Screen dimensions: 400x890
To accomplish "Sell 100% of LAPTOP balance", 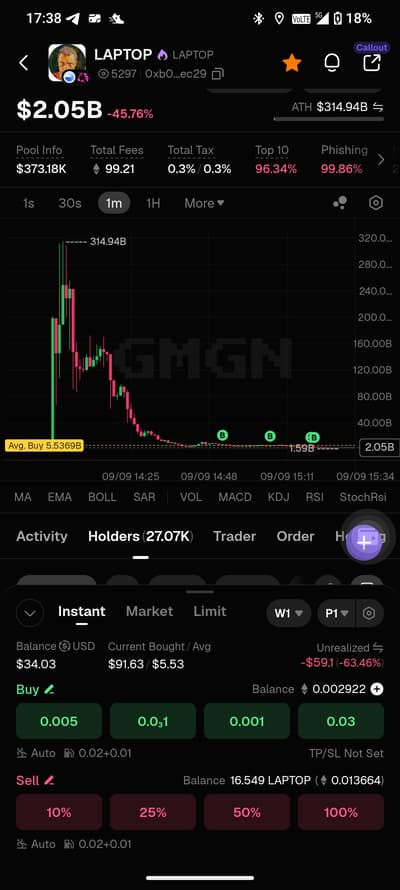I will point(341,812).
